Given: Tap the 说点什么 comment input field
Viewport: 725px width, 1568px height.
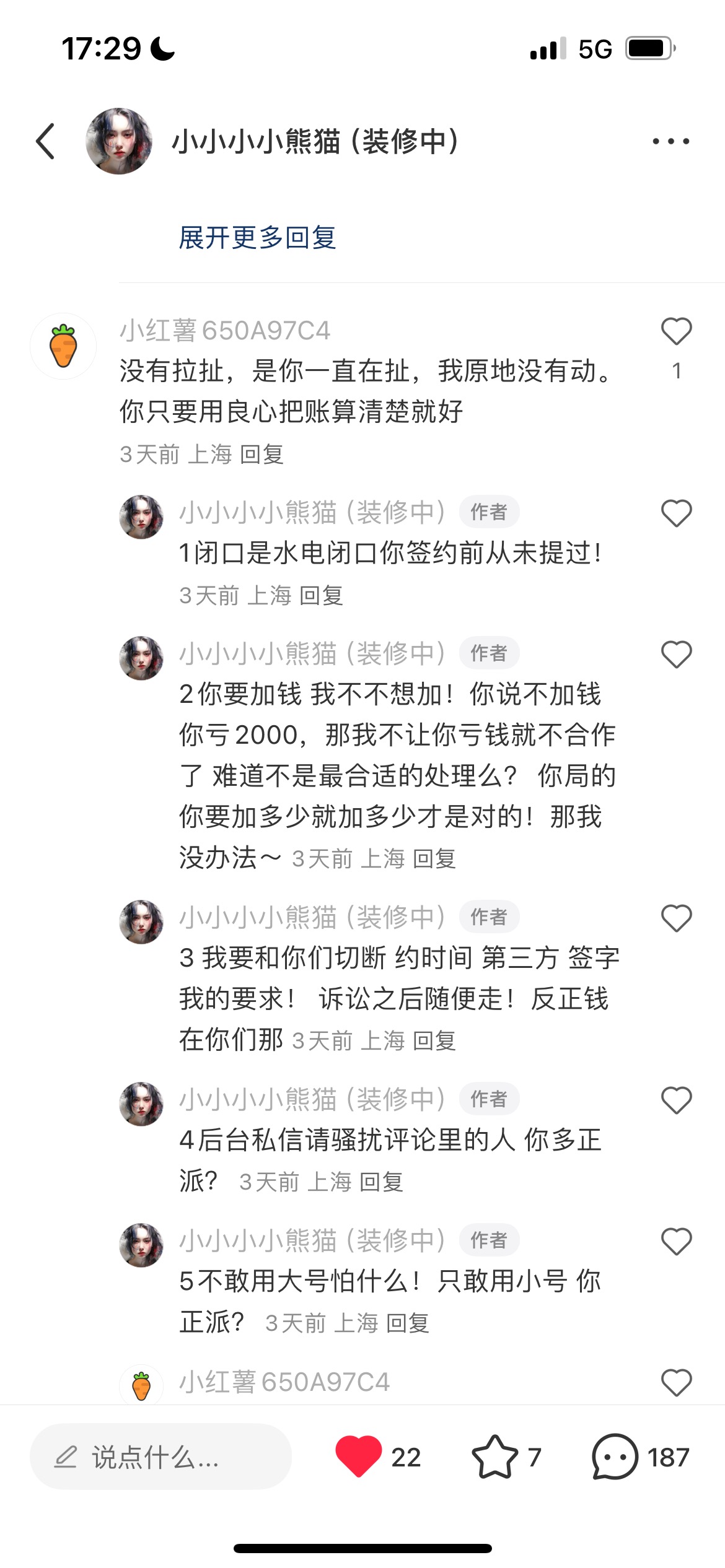Looking at the screenshot, I should tap(160, 1457).
